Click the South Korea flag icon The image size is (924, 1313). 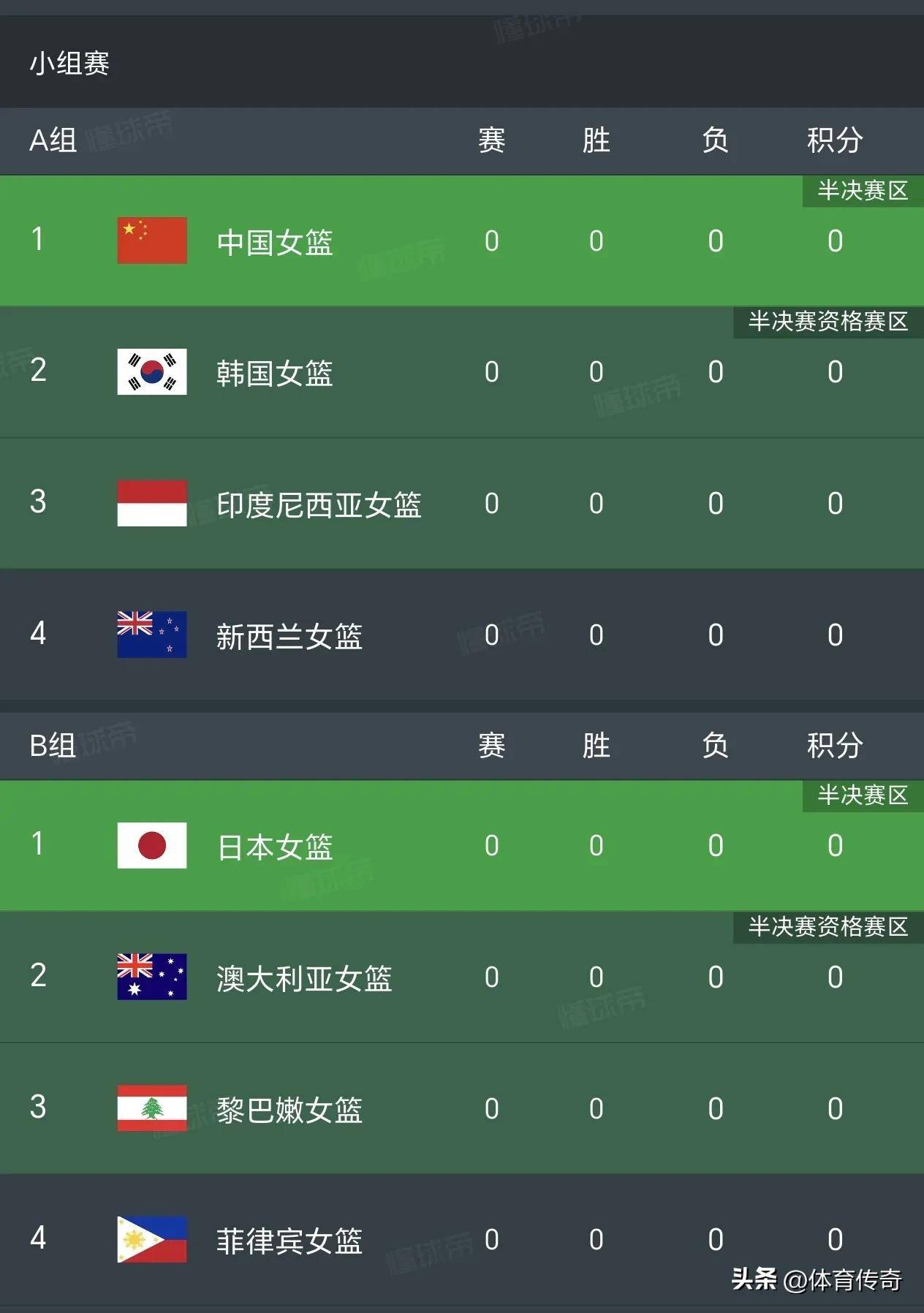pos(151,372)
